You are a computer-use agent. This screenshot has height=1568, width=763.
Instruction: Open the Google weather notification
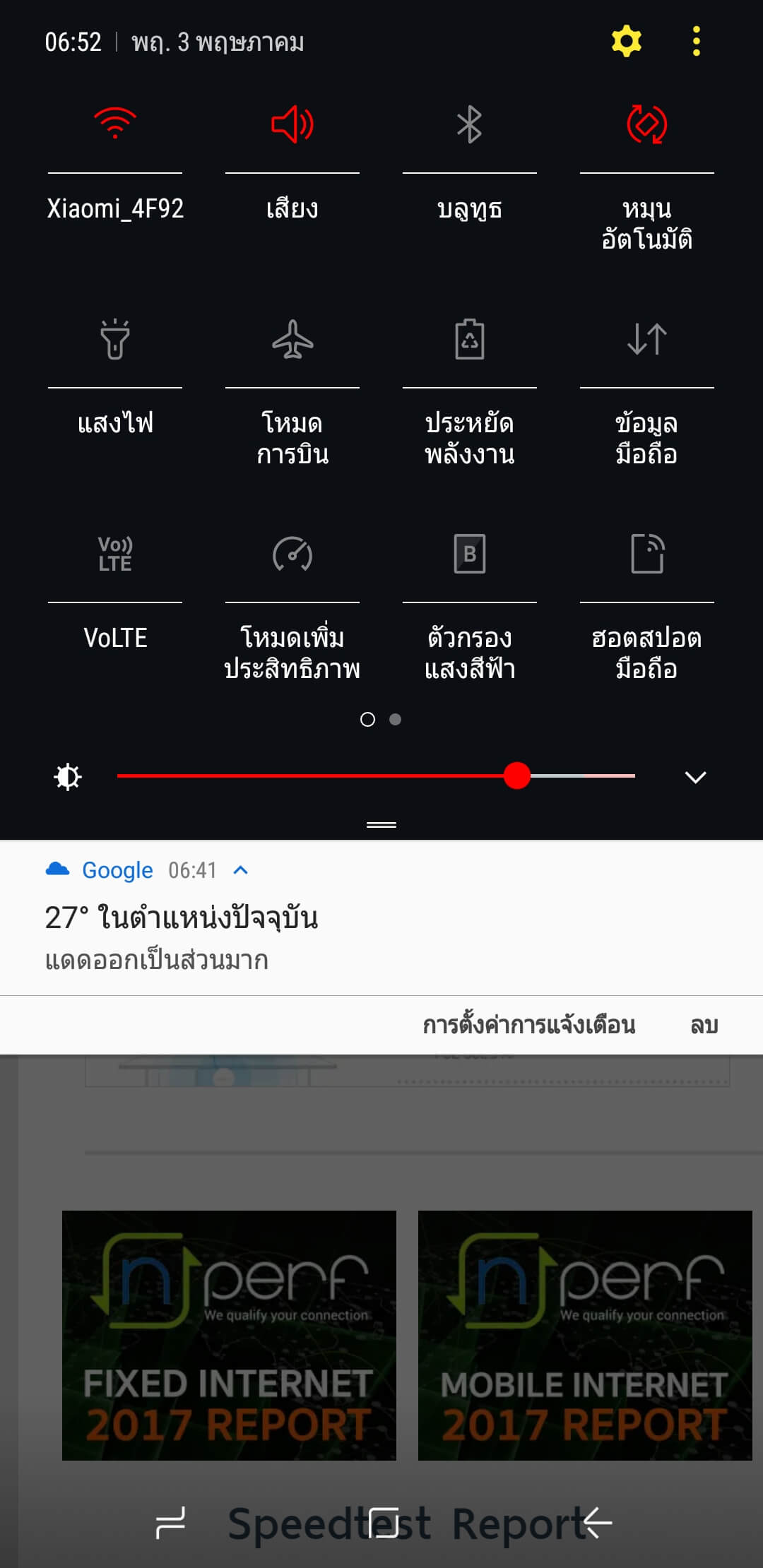coord(381,918)
